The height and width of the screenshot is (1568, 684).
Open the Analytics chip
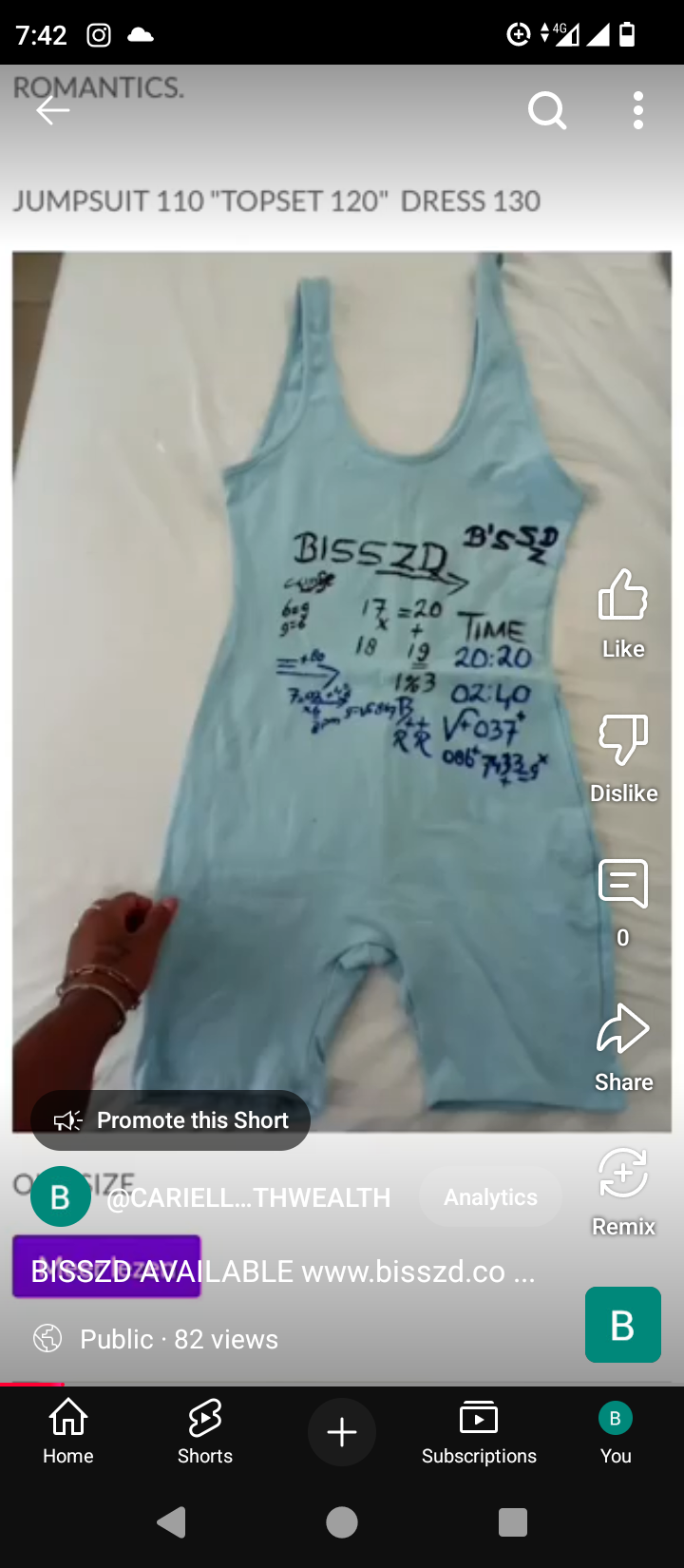point(490,1197)
